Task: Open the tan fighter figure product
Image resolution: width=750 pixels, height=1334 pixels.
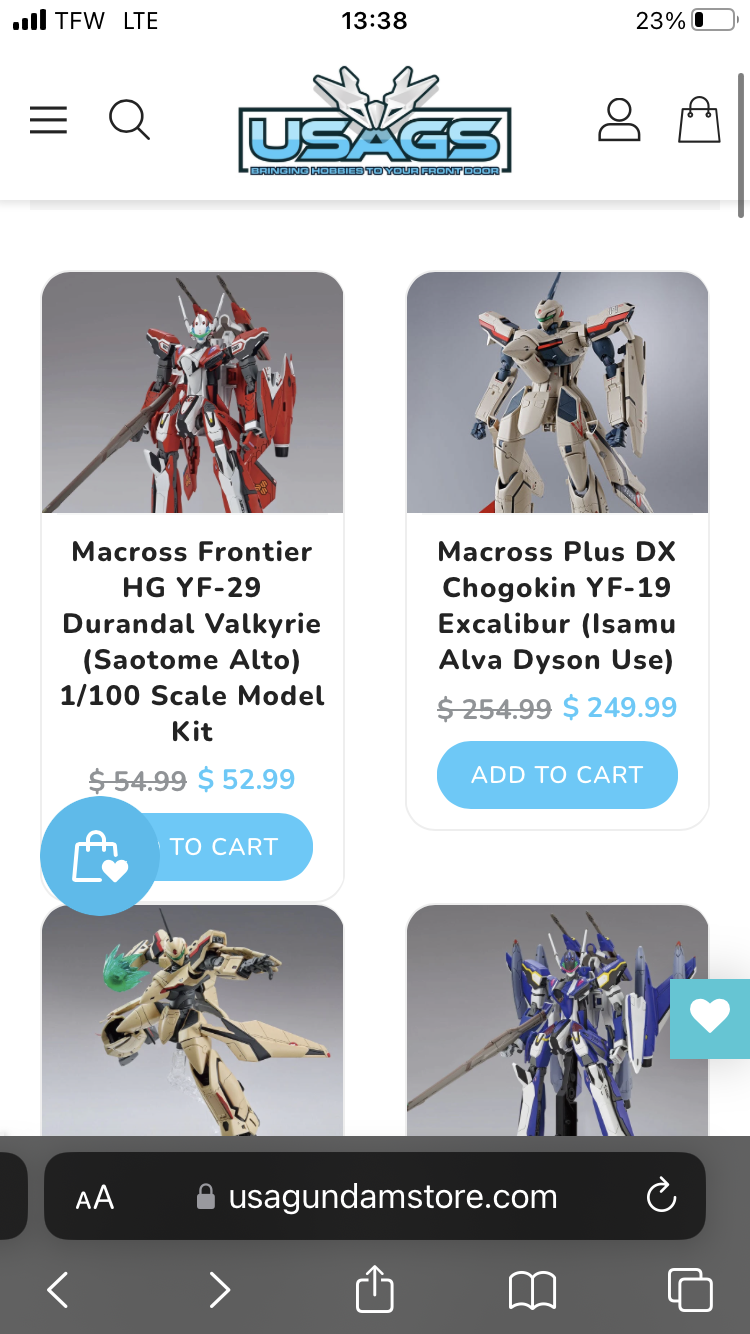Action: pyautogui.click(x=192, y=1020)
